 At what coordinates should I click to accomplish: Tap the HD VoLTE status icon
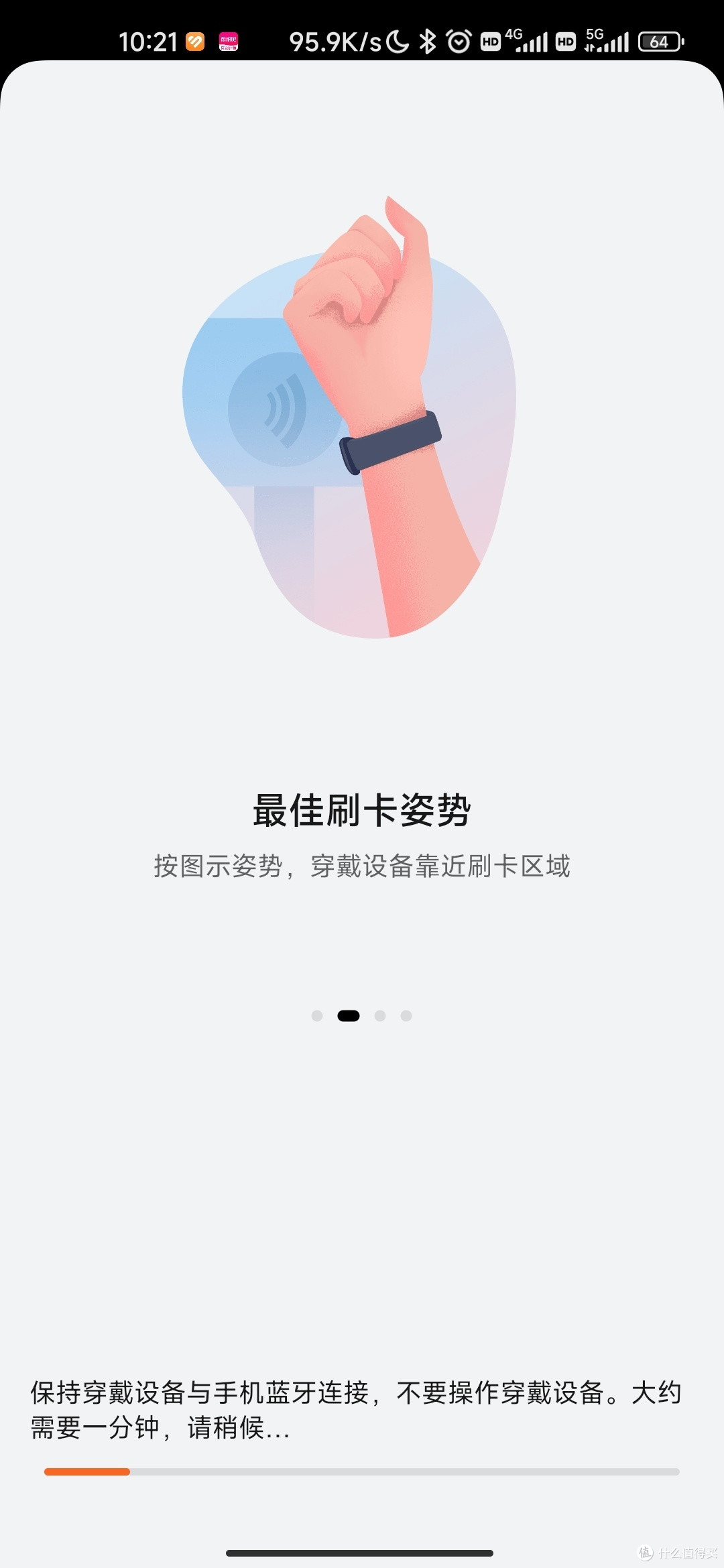click(x=490, y=42)
